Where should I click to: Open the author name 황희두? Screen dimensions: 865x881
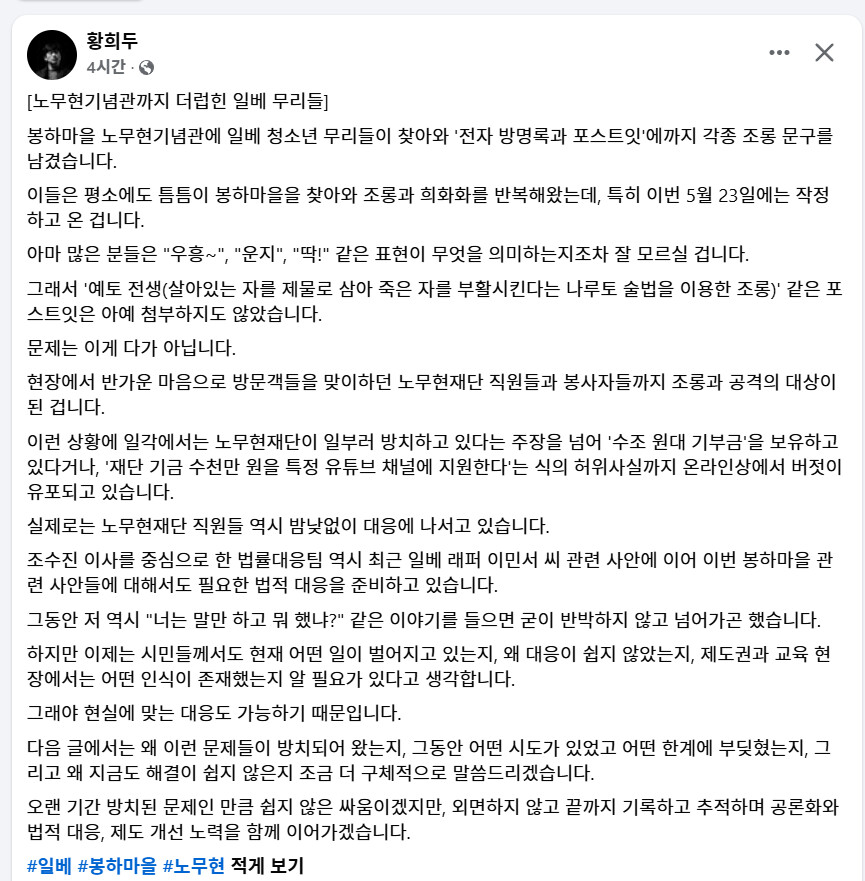coord(112,41)
